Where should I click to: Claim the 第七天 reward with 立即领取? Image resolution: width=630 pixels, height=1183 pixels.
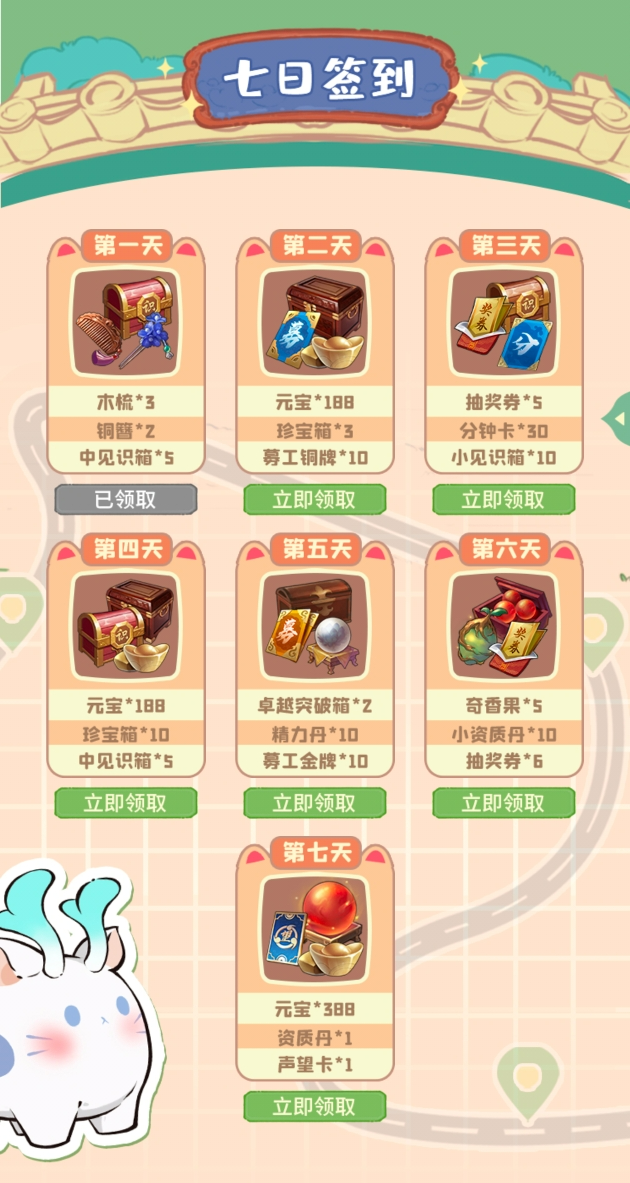point(314,1106)
